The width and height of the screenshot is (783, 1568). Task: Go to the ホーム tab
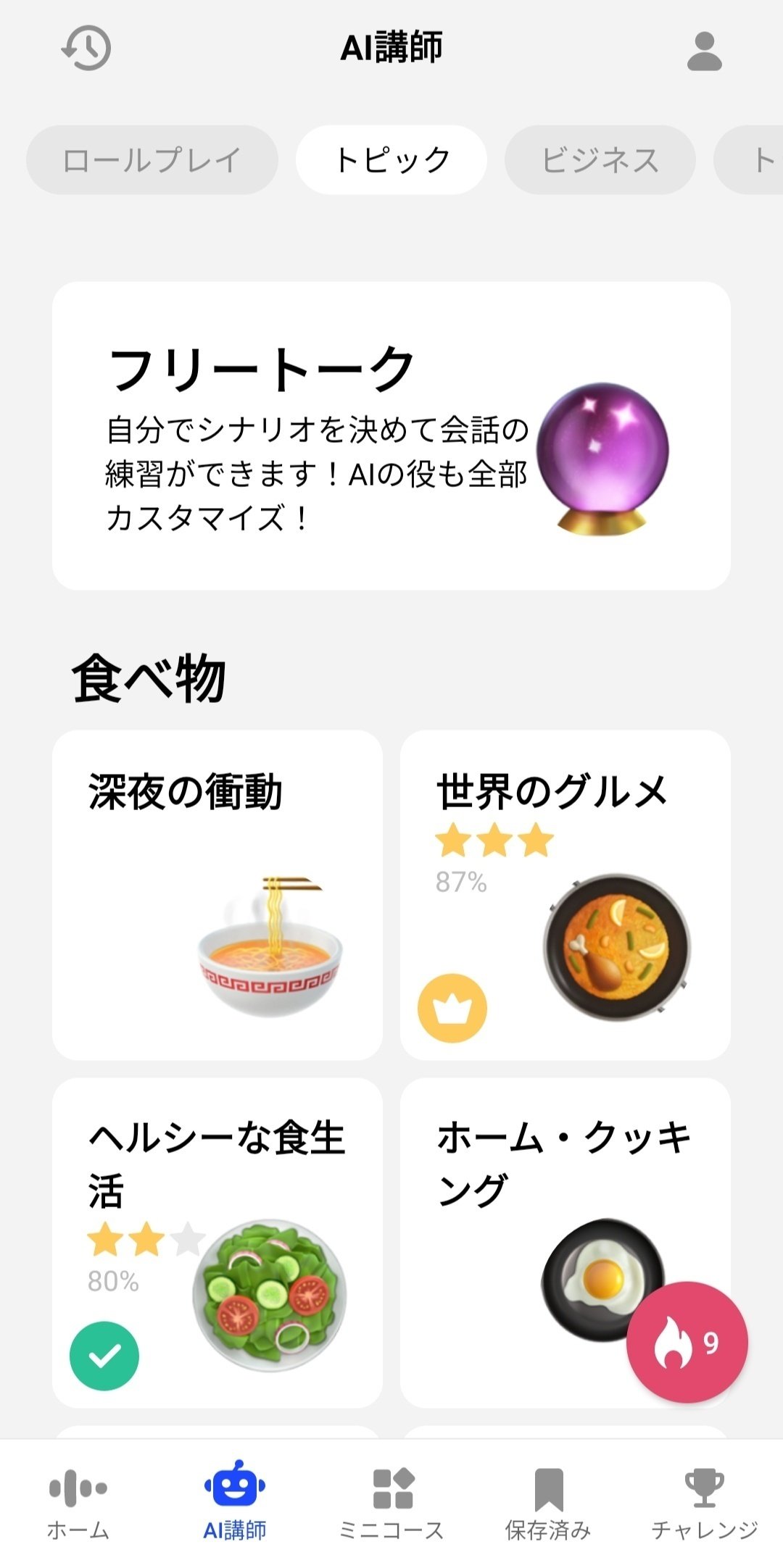78,1503
